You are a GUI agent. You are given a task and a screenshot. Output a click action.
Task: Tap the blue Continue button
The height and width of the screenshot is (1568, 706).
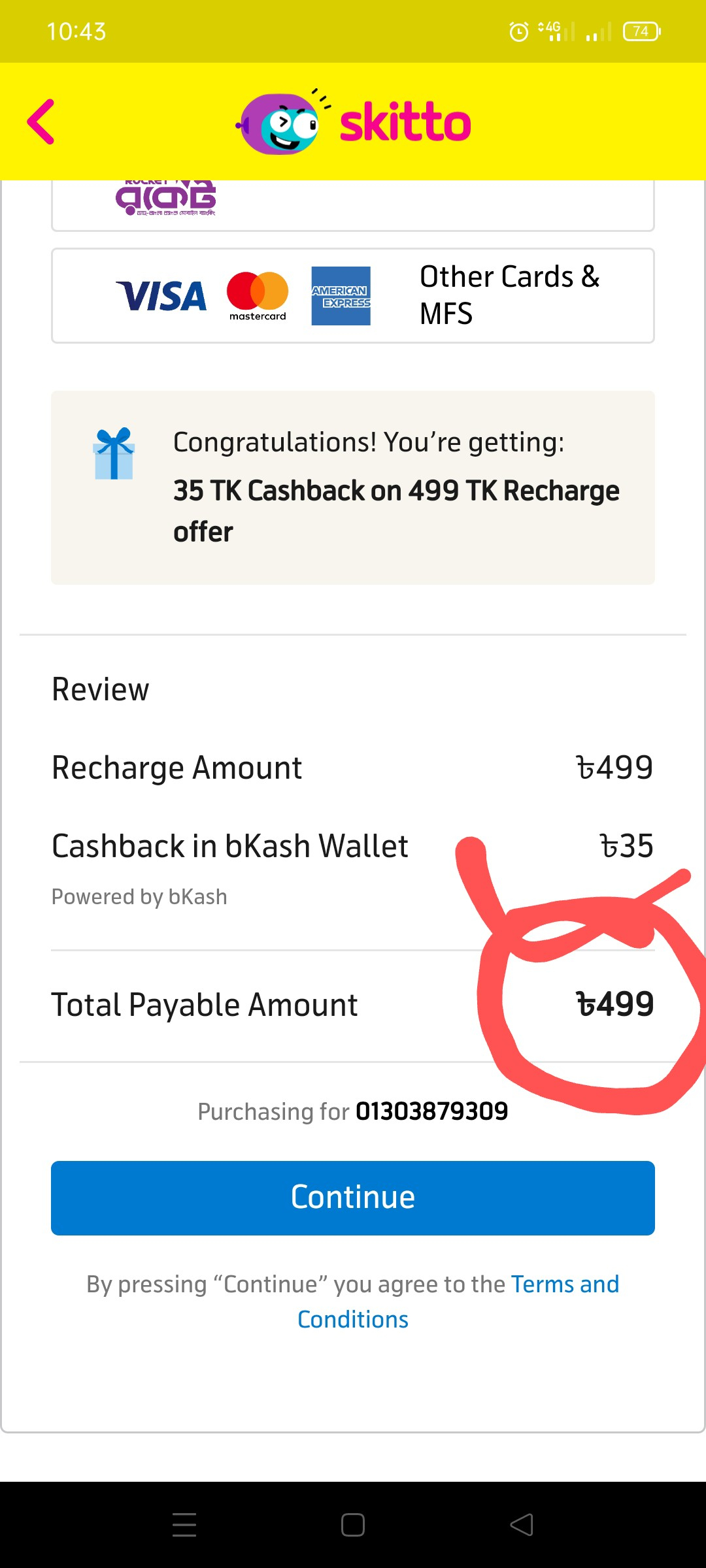(353, 1198)
